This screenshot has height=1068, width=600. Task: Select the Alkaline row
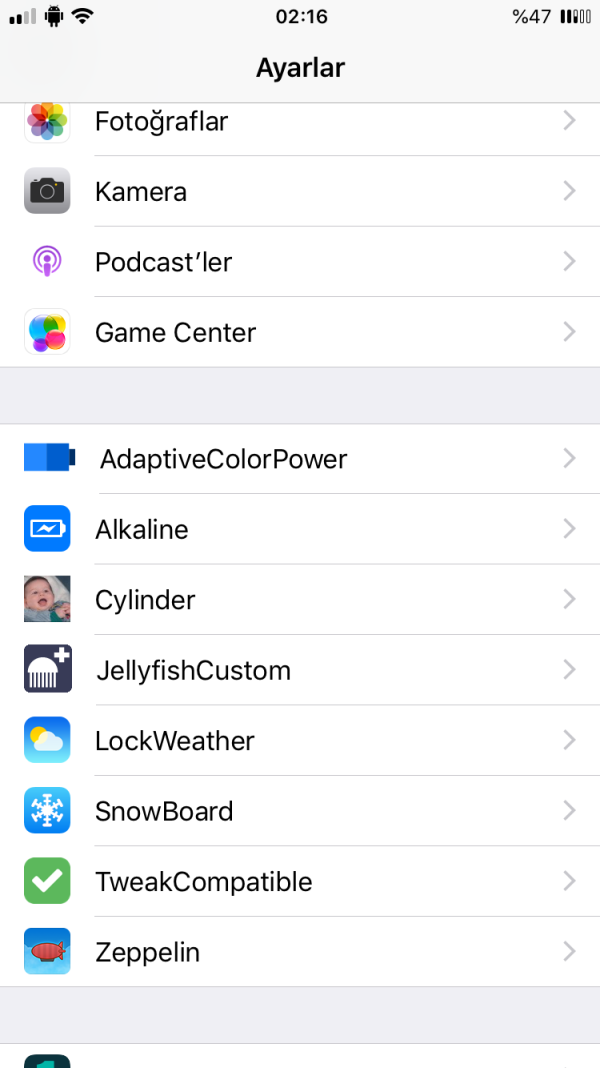300,529
